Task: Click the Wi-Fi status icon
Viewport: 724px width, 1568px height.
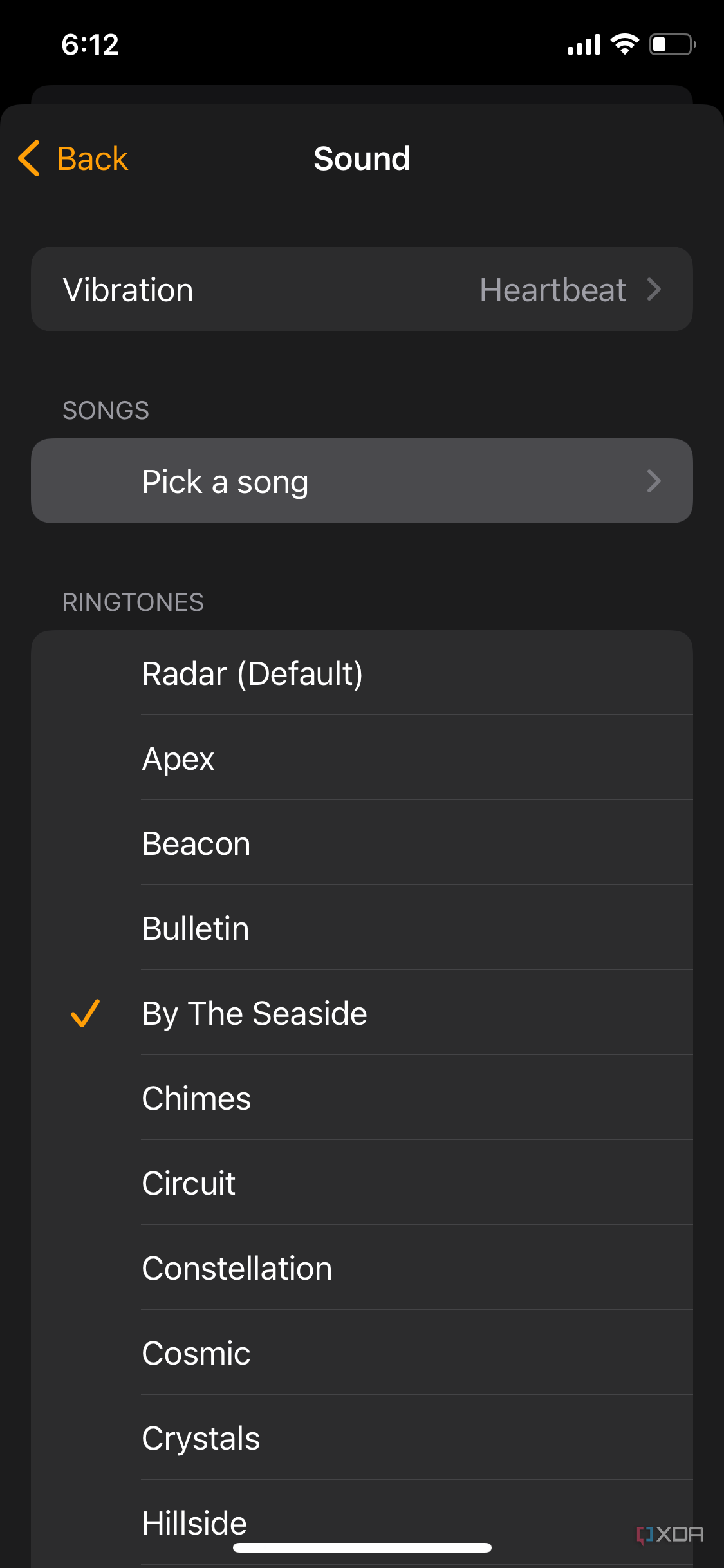Action: 622,44
